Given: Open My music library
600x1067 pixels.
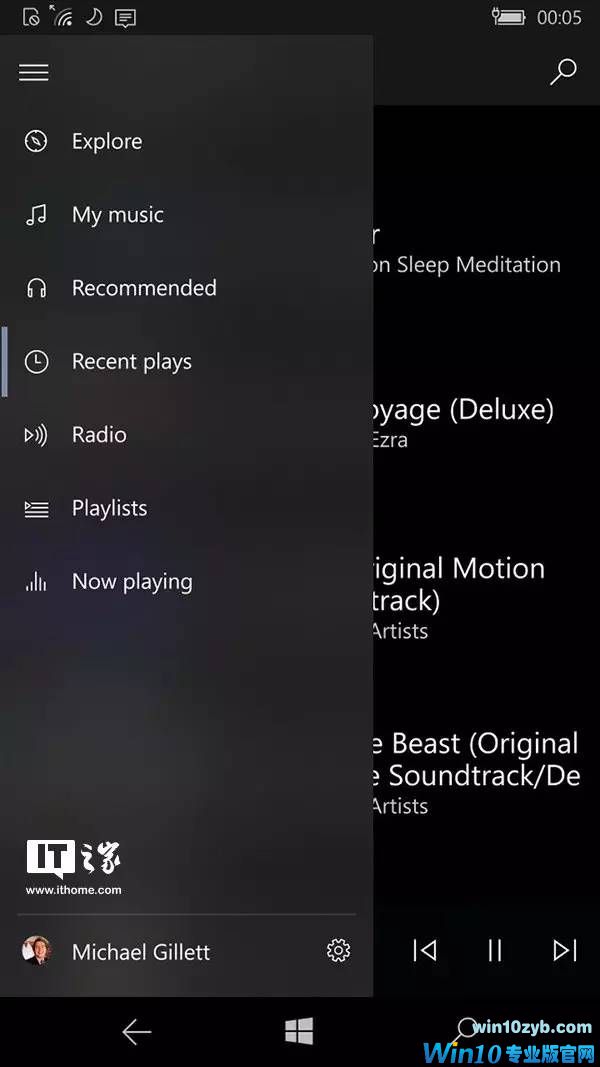Looking at the screenshot, I should tap(117, 215).
